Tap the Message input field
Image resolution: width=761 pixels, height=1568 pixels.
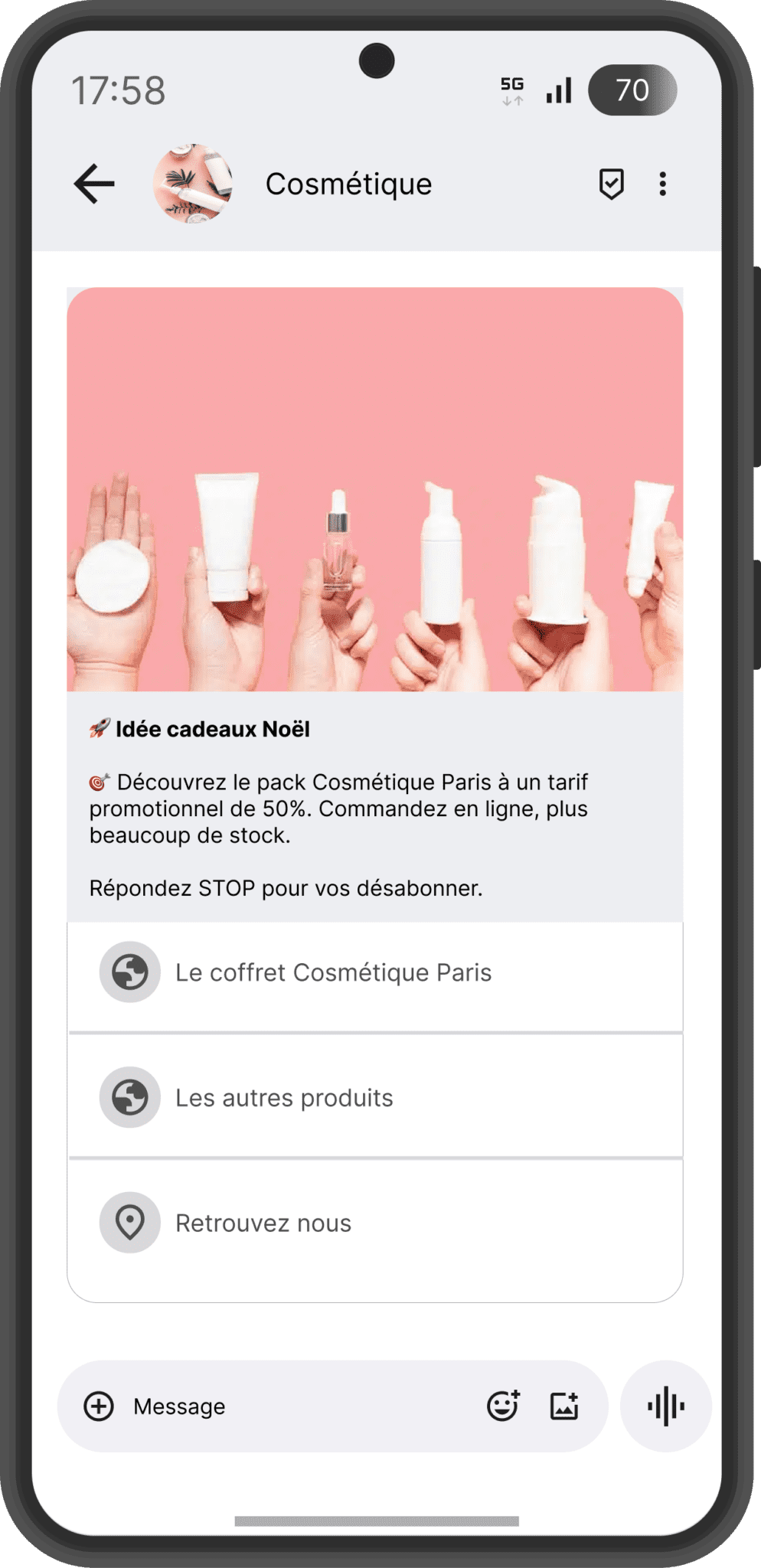click(230, 1406)
